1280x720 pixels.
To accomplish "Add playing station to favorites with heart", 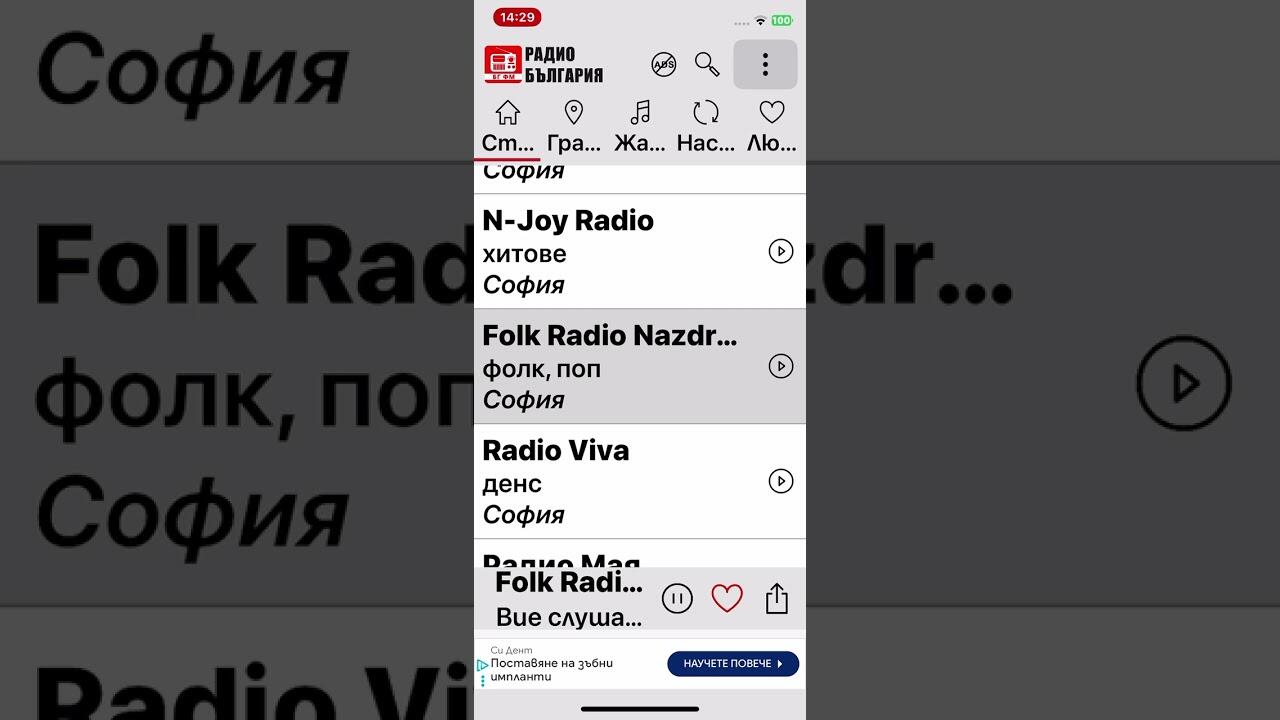I will pyautogui.click(x=727, y=599).
